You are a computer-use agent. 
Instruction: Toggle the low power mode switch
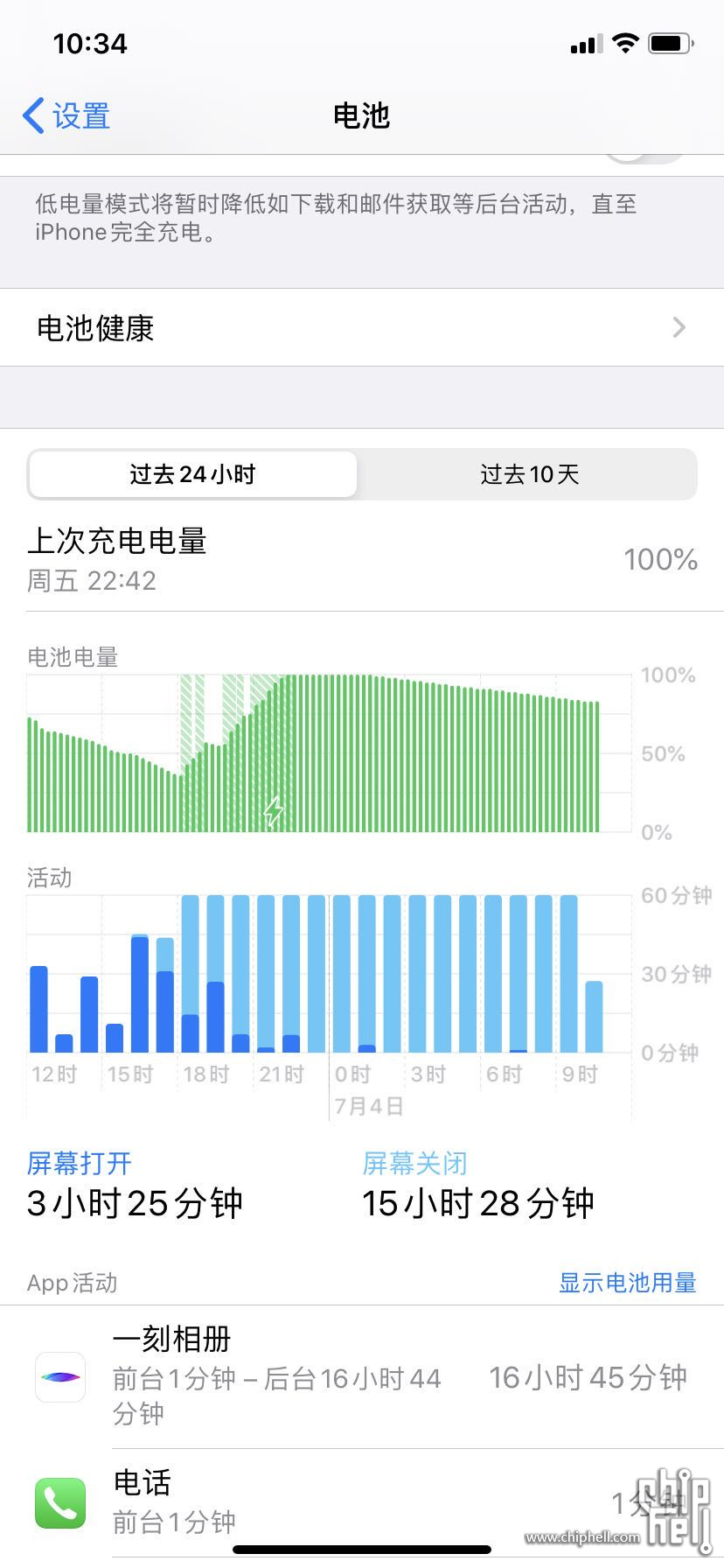[x=645, y=158]
